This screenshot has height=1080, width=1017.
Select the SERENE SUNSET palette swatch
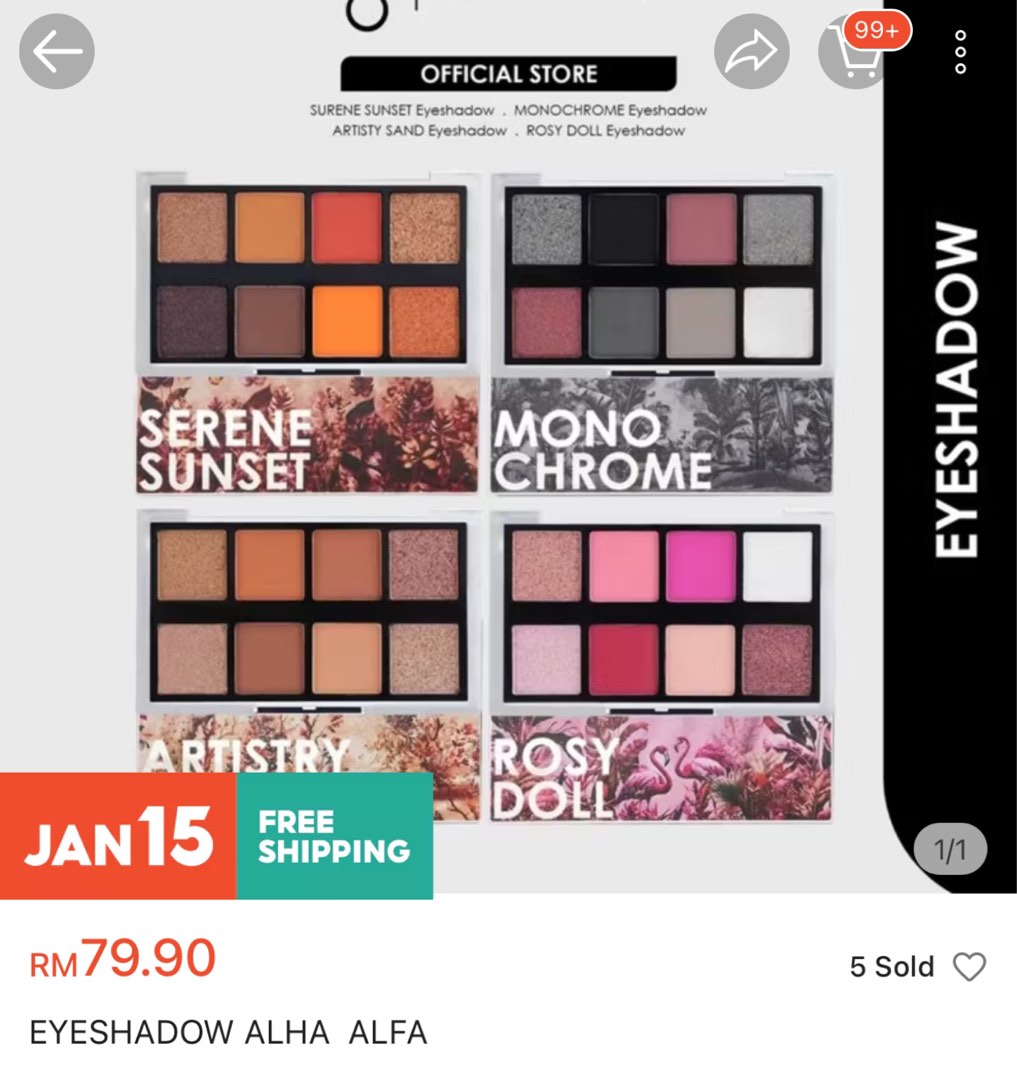click(305, 330)
